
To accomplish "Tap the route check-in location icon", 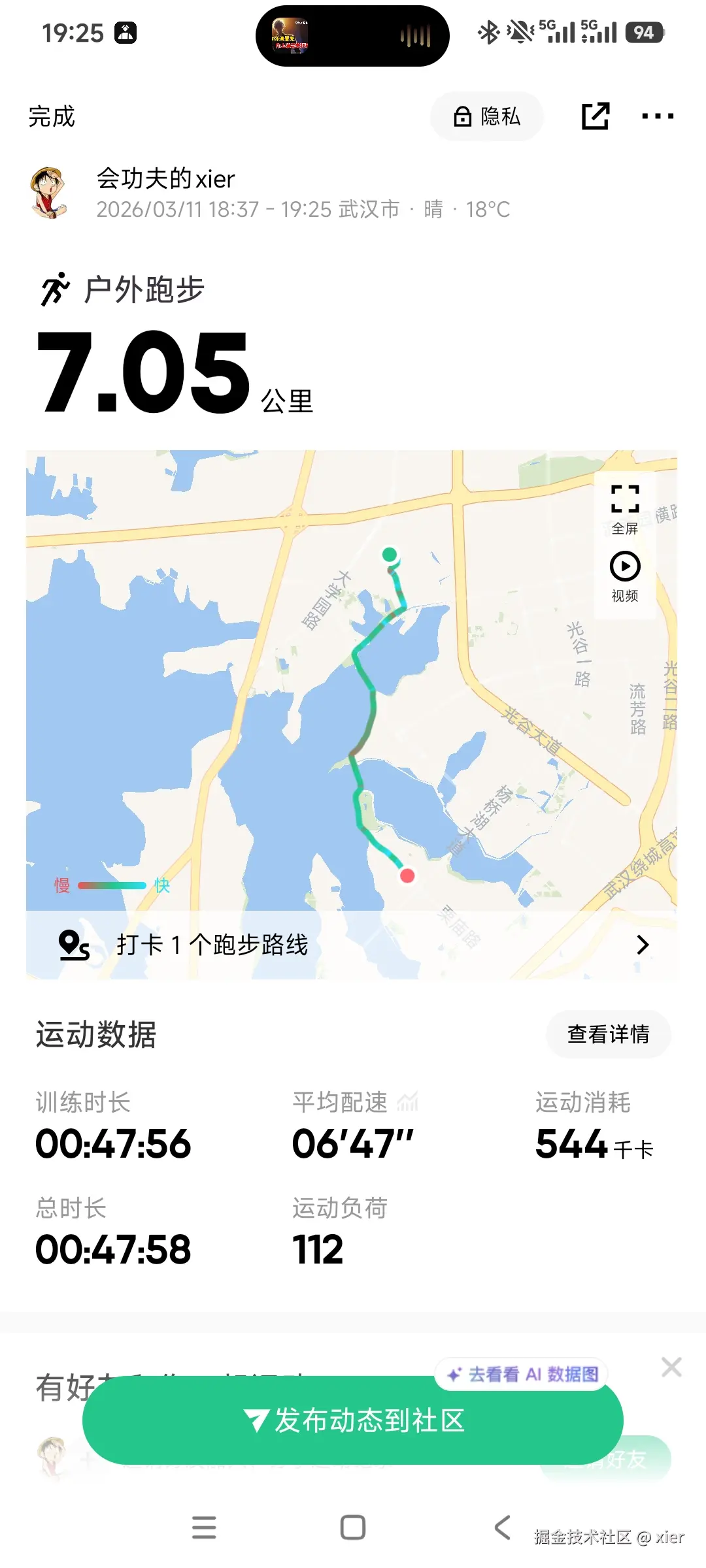I will (73, 944).
